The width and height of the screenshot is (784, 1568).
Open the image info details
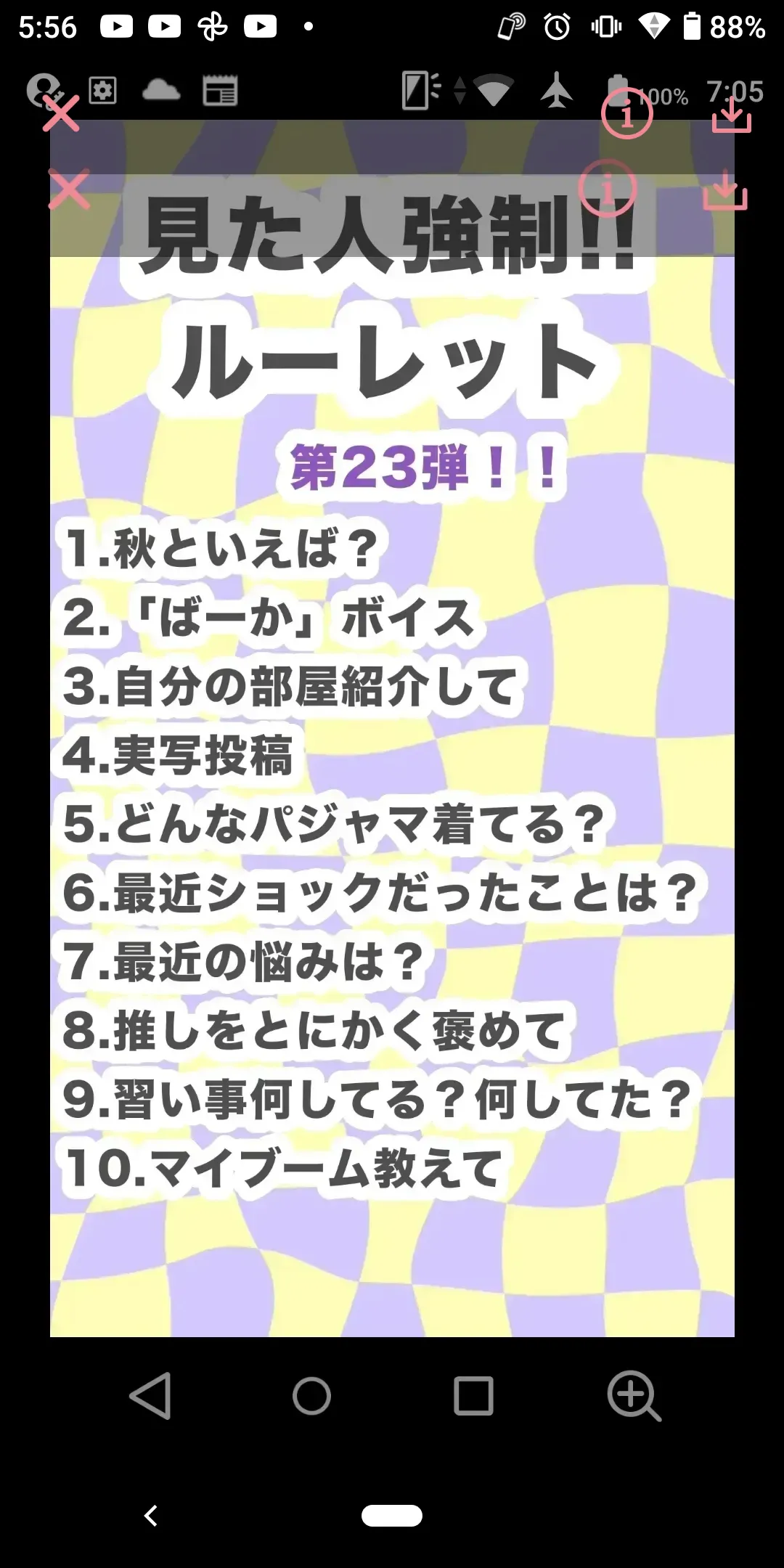[626, 113]
